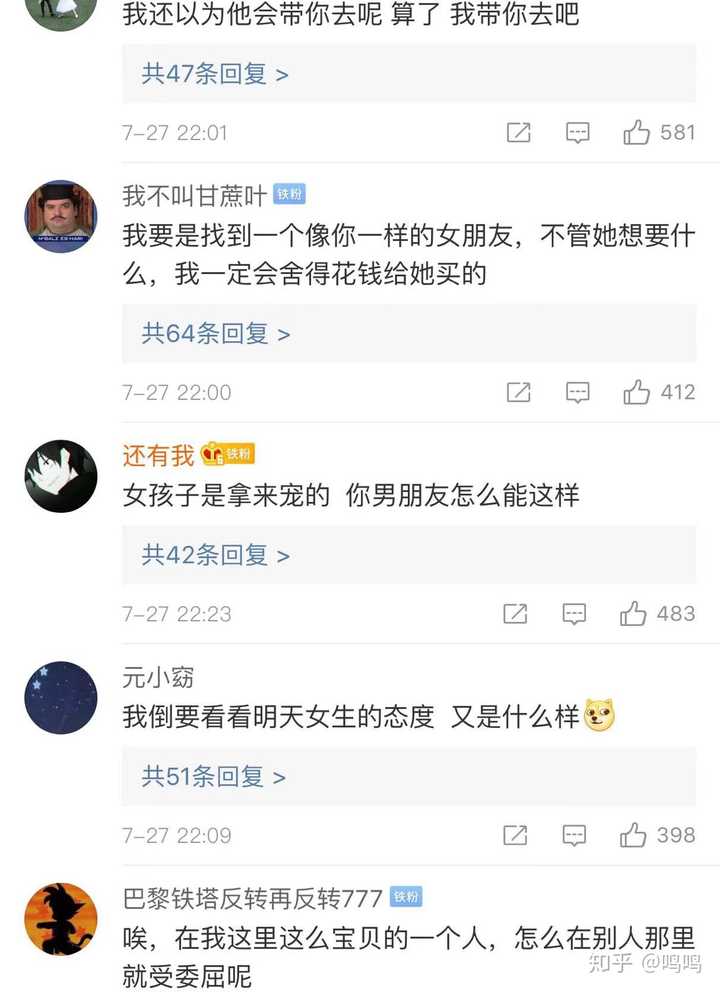Open the username 还有我
The width and height of the screenshot is (720, 992).
tap(158, 455)
